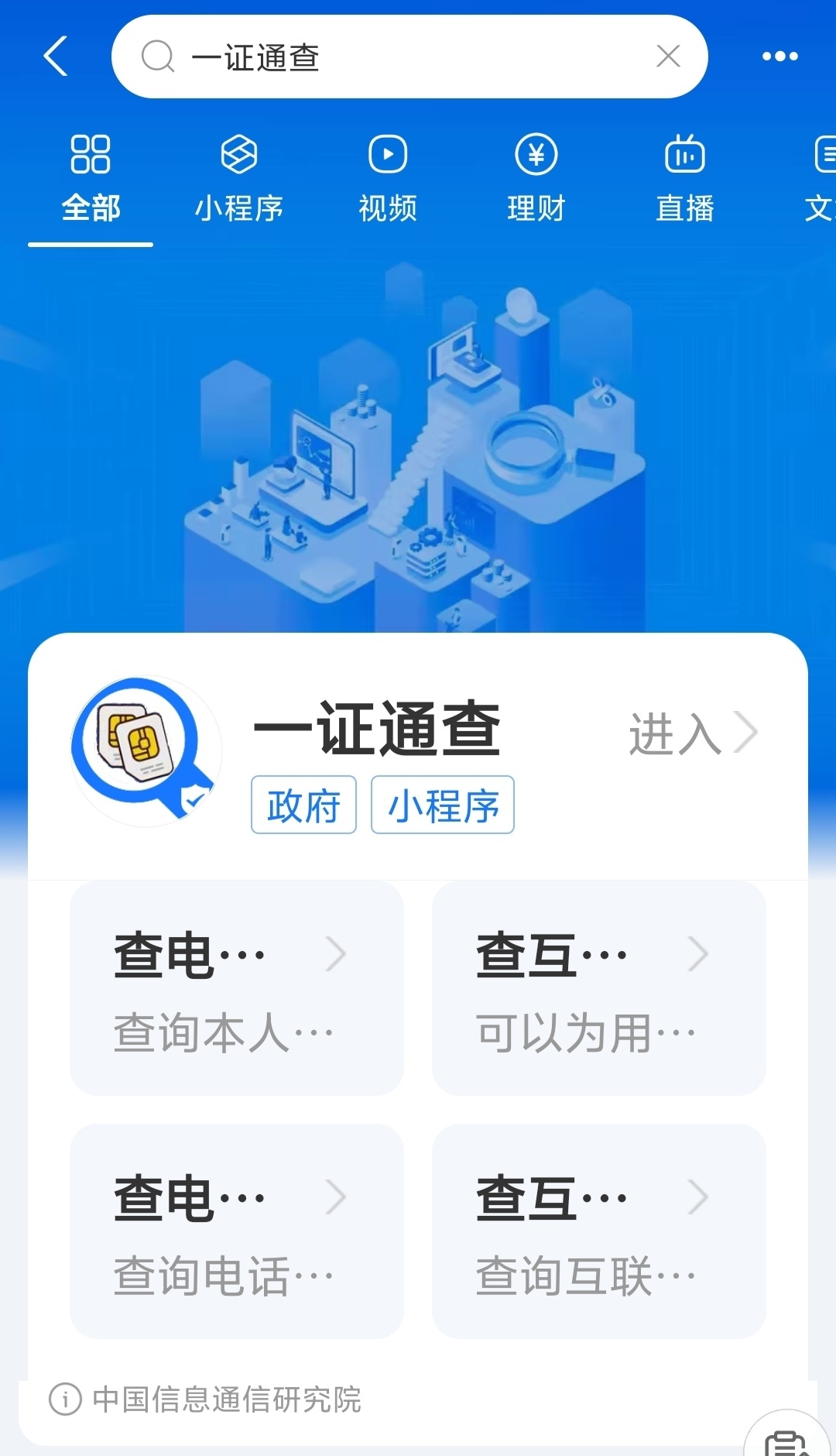Go back using the top-left arrow
This screenshot has height=1456, width=836.
56,57
